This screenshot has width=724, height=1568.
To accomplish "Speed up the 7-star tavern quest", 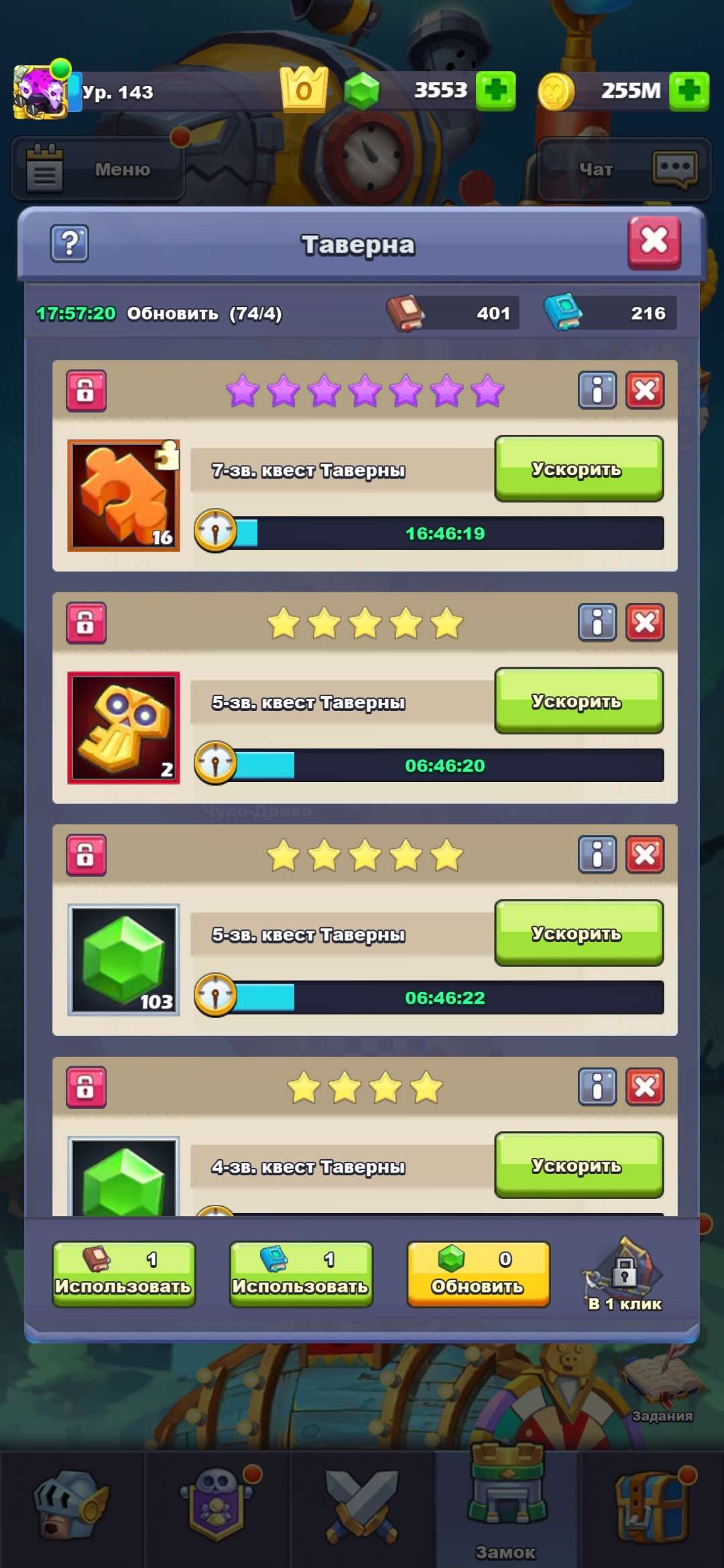I will click(x=579, y=468).
